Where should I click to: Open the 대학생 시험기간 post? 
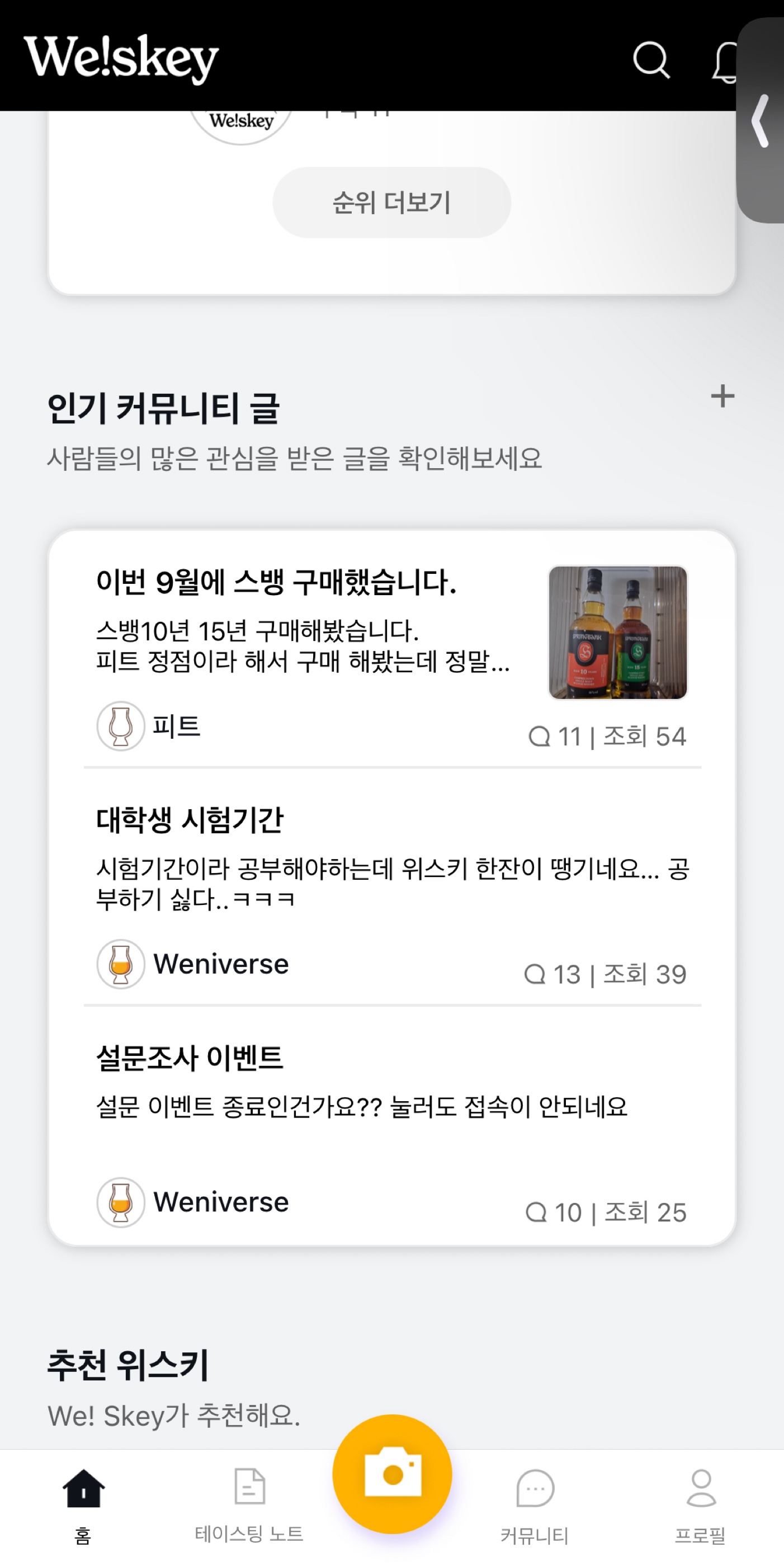190,820
